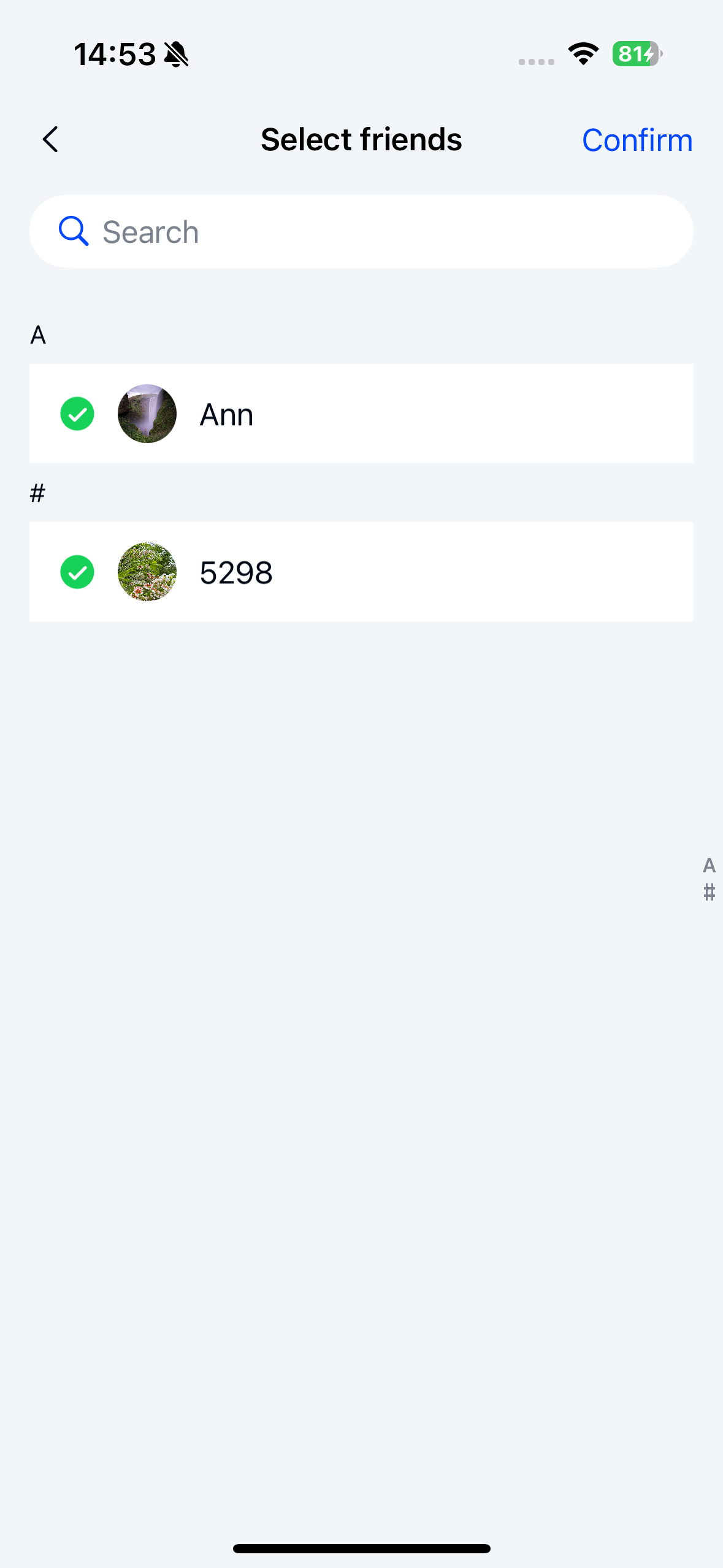The width and height of the screenshot is (723, 1568).
Task: Uncheck the checkbox next to Ann
Action: [77, 414]
